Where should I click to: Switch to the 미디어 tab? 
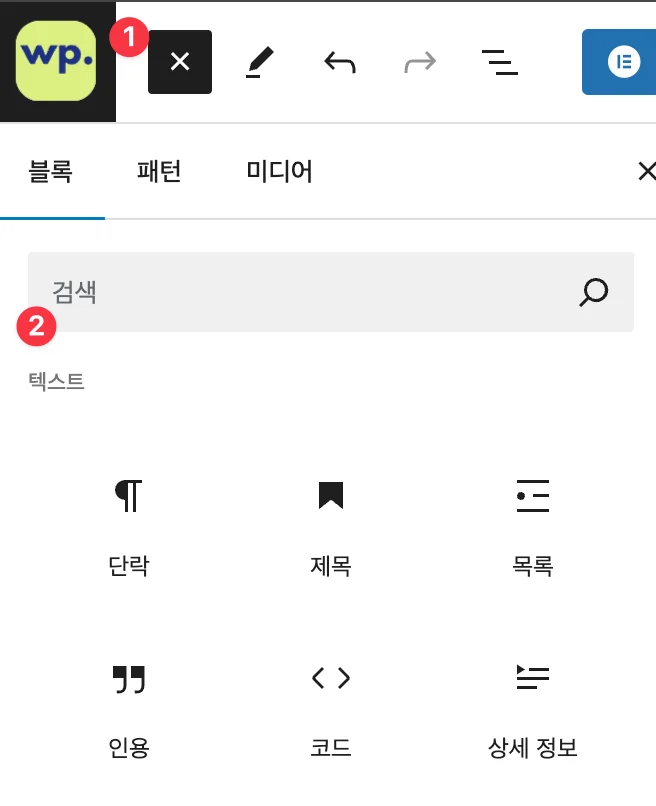pyautogui.click(x=279, y=171)
